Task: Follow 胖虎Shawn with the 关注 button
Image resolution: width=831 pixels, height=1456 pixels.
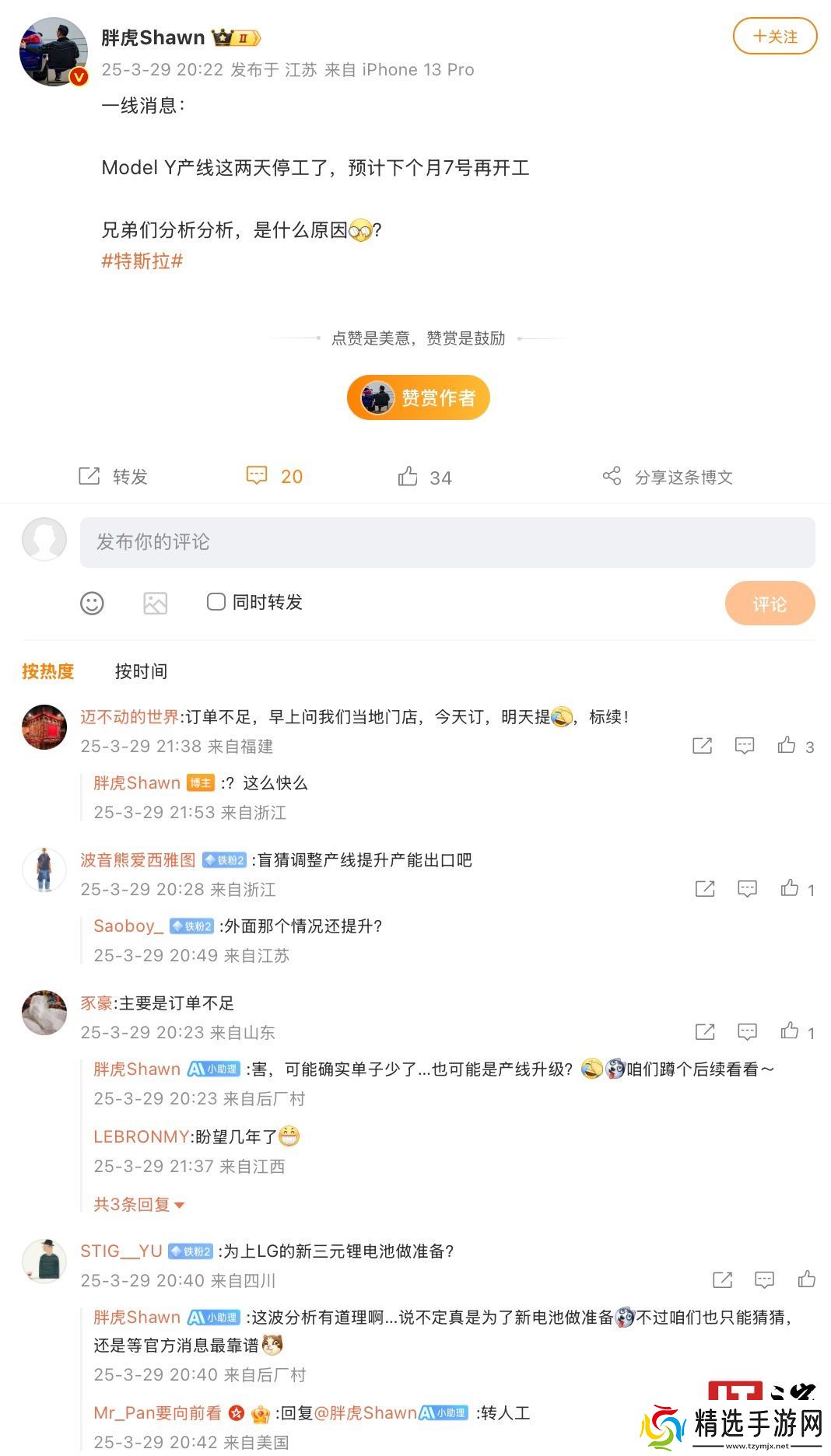Action: point(775,37)
